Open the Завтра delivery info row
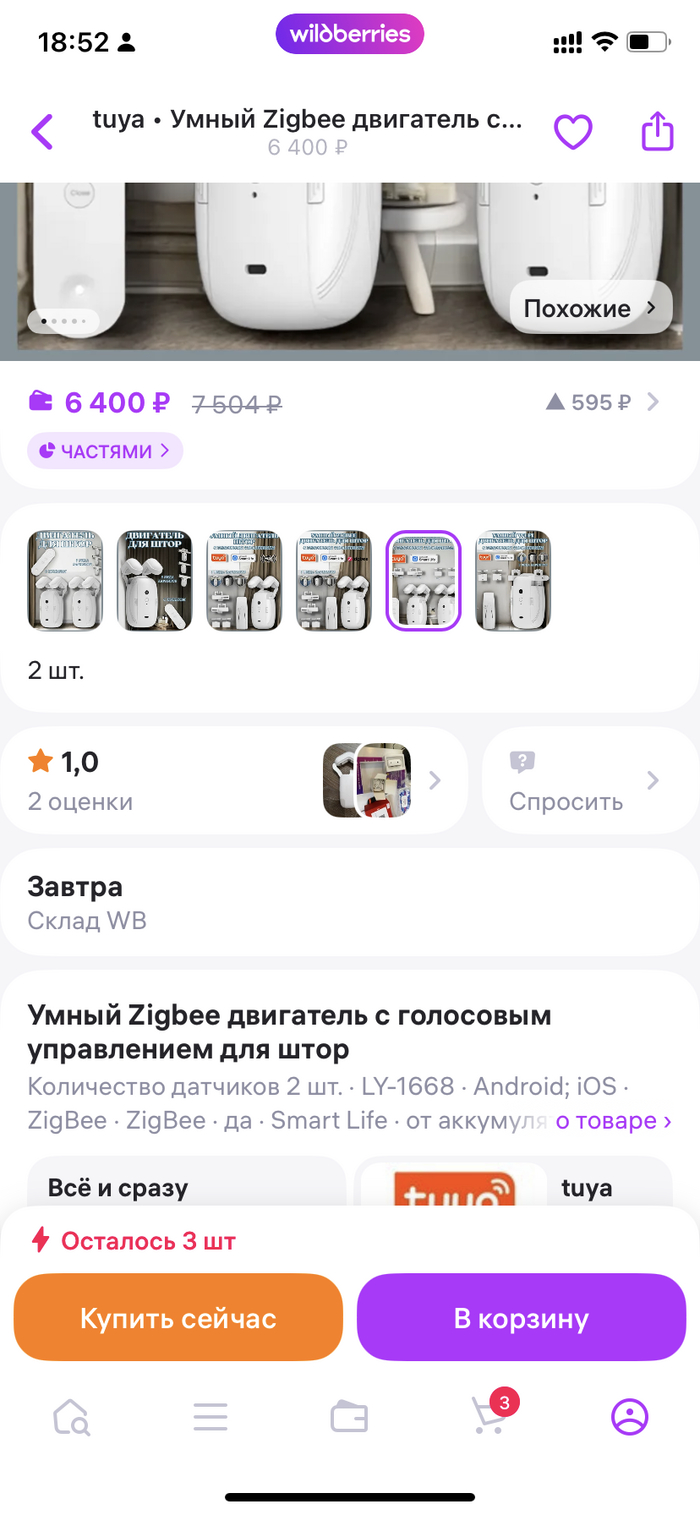 point(350,903)
